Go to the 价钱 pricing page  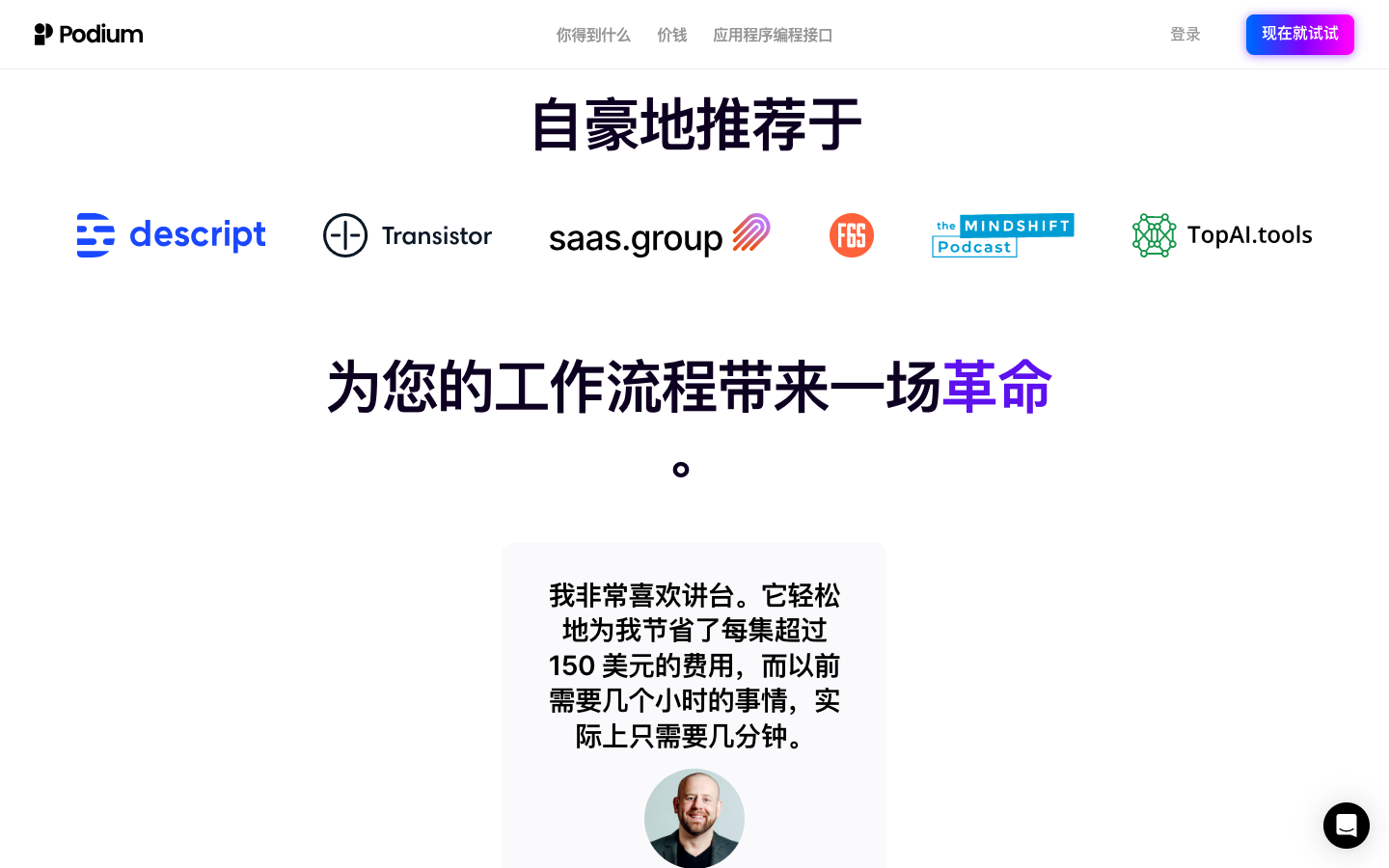(x=671, y=35)
